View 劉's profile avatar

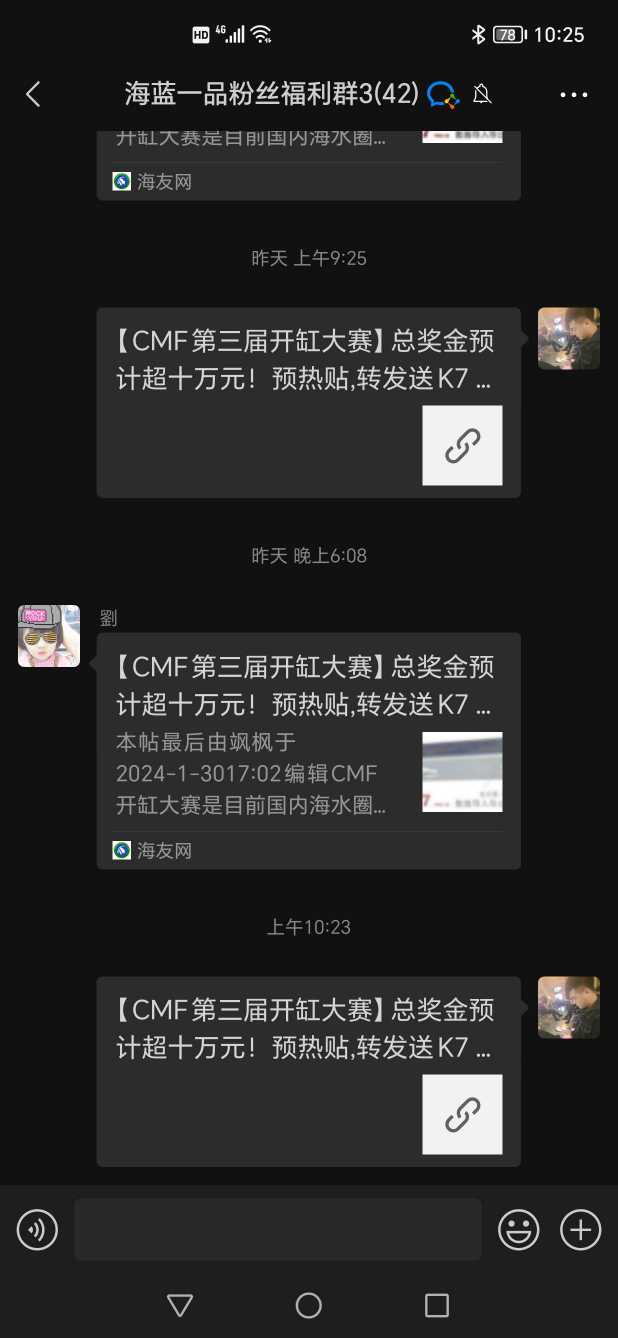click(x=49, y=636)
